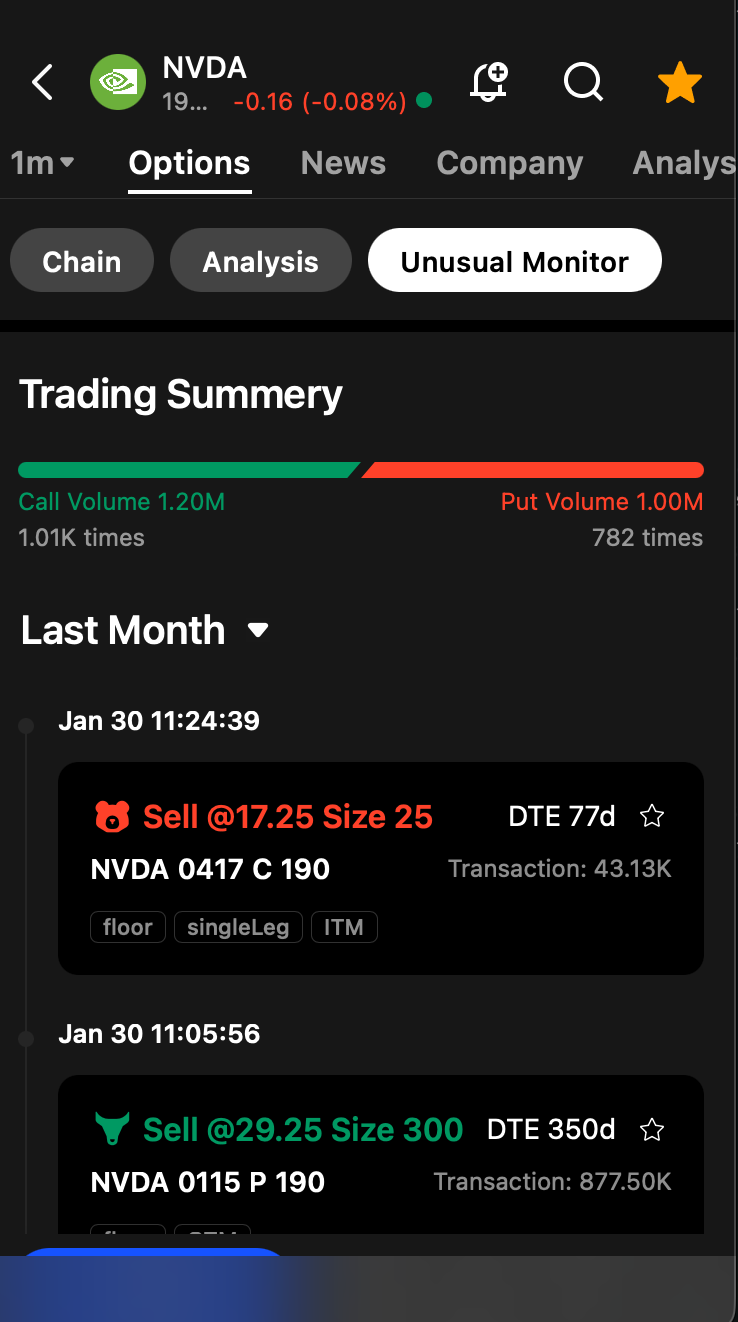Add a price alert with the bell
The image size is (738, 1322).
[x=489, y=82]
